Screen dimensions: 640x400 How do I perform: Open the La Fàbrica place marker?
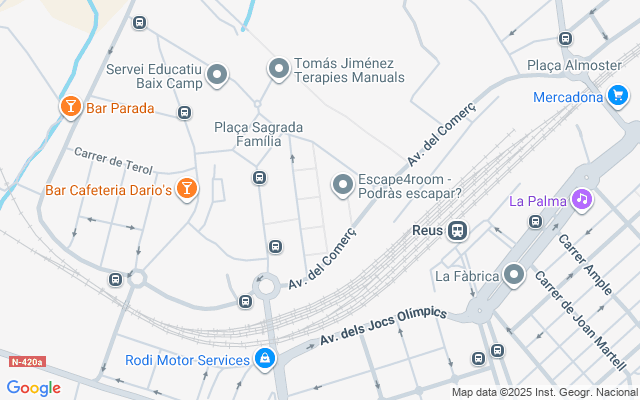click(x=514, y=274)
